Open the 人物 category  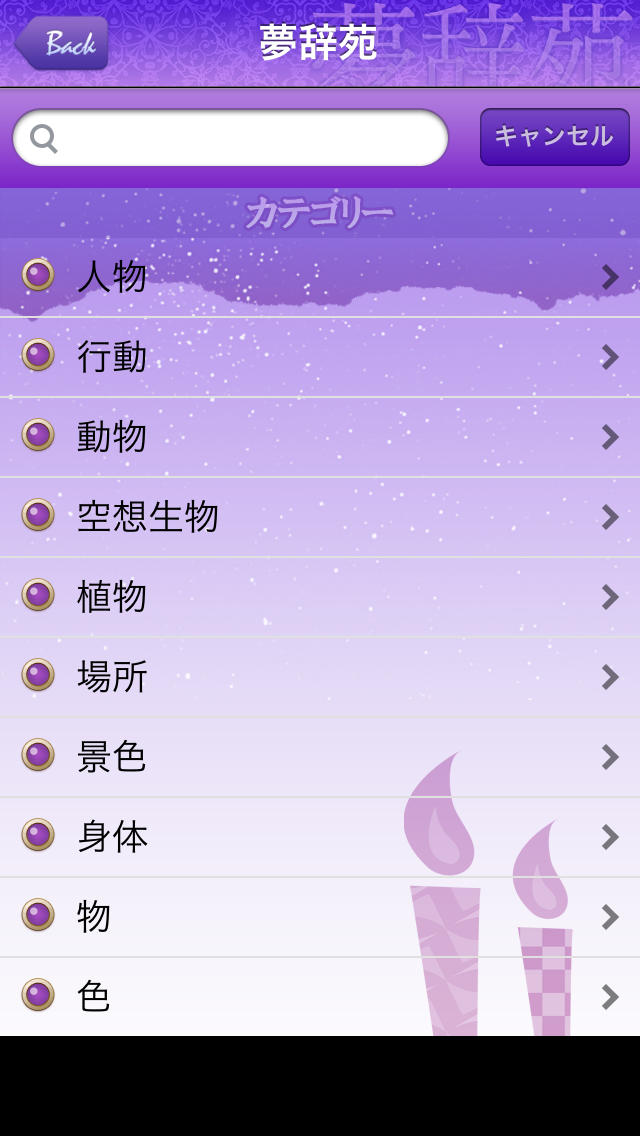pyautogui.click(x=320, y=277)
